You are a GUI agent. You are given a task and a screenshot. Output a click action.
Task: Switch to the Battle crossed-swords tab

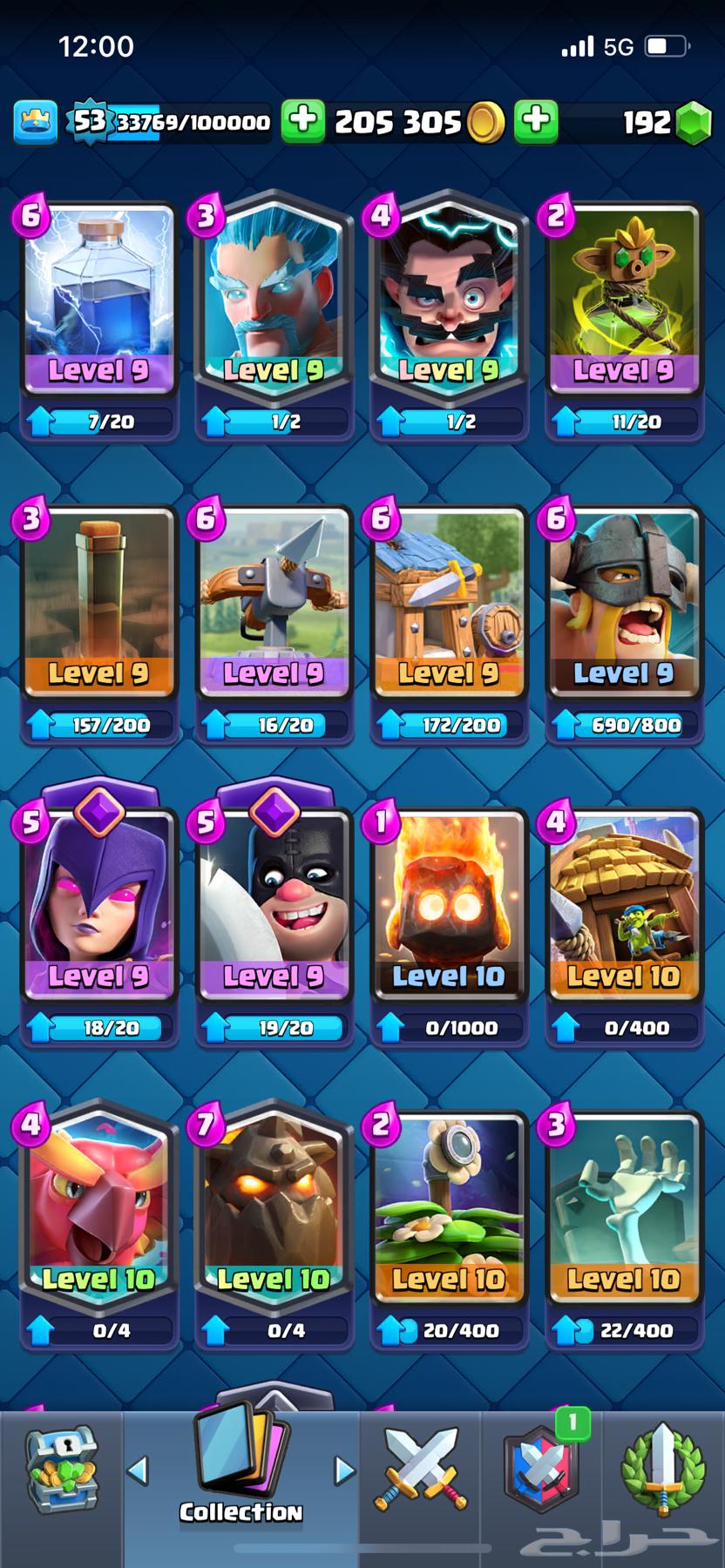421,1472
